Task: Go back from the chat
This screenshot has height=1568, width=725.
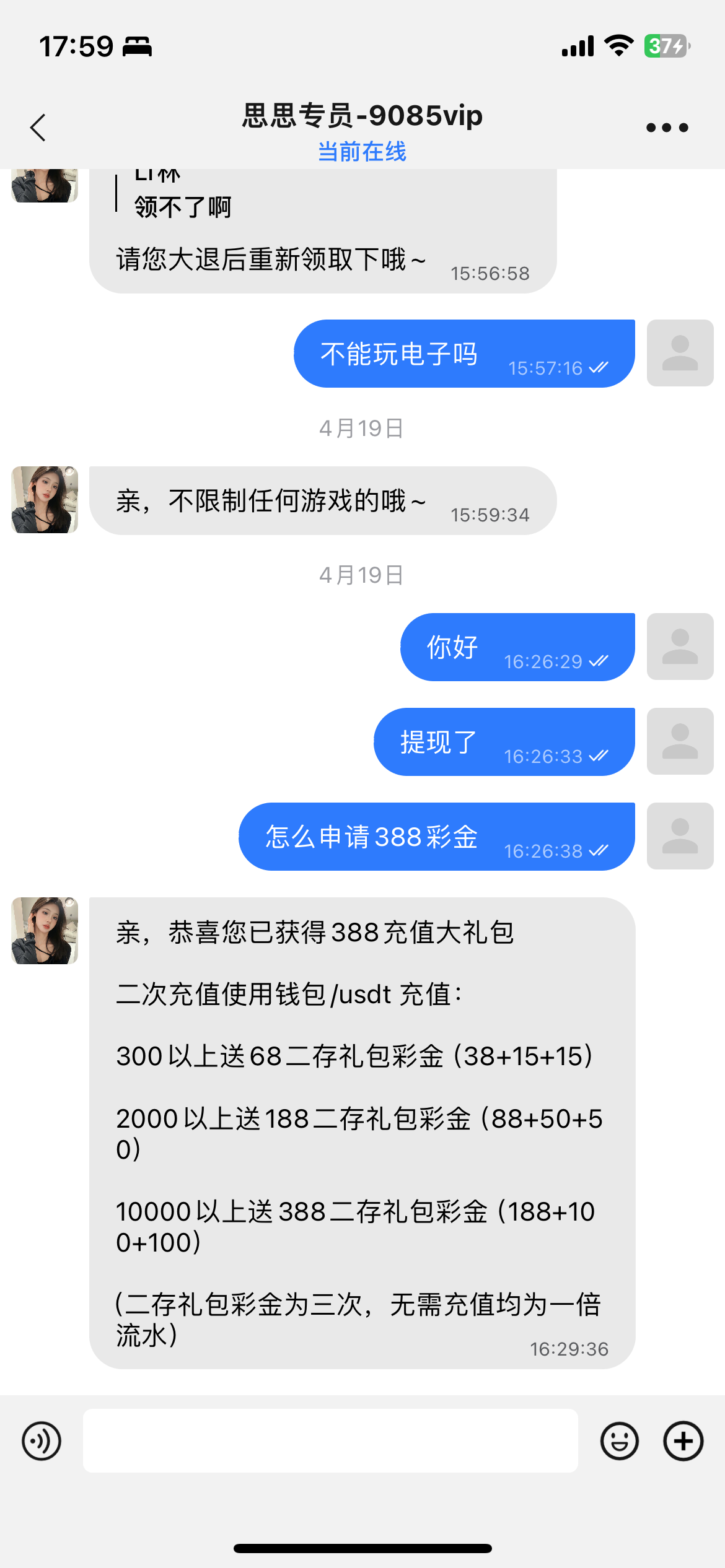Action: point(38,128)
